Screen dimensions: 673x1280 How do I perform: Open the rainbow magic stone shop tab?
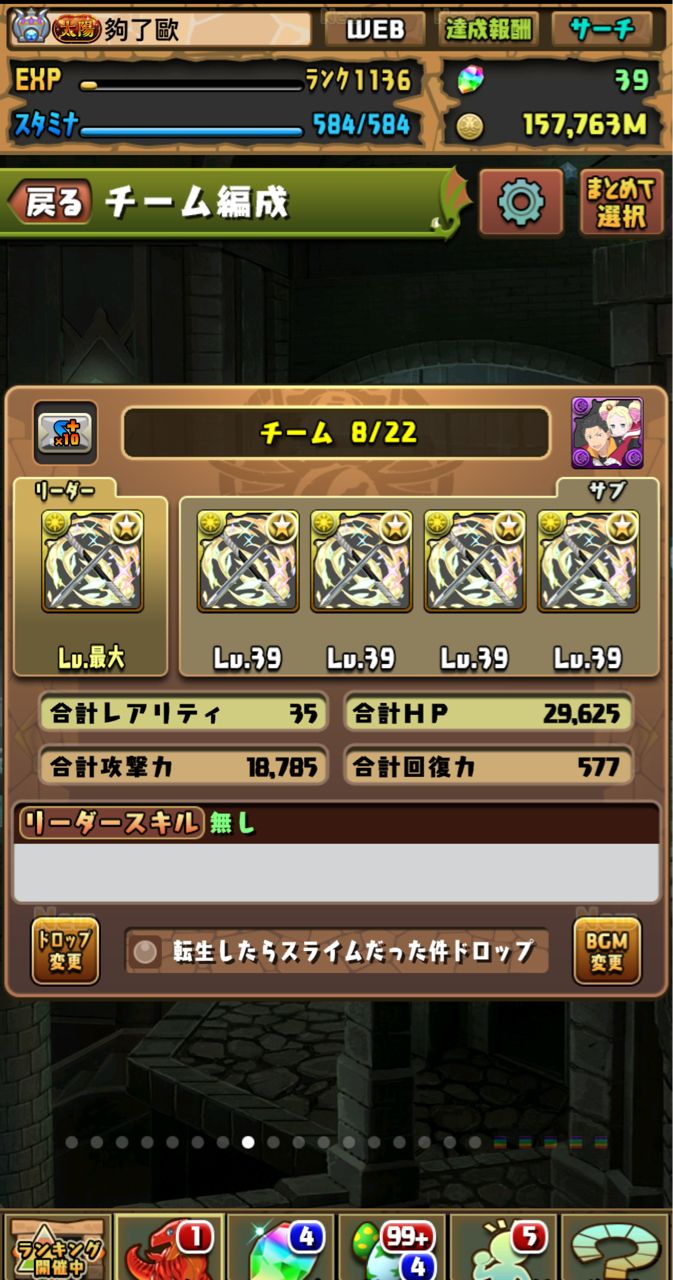(x=281, y=1248)
